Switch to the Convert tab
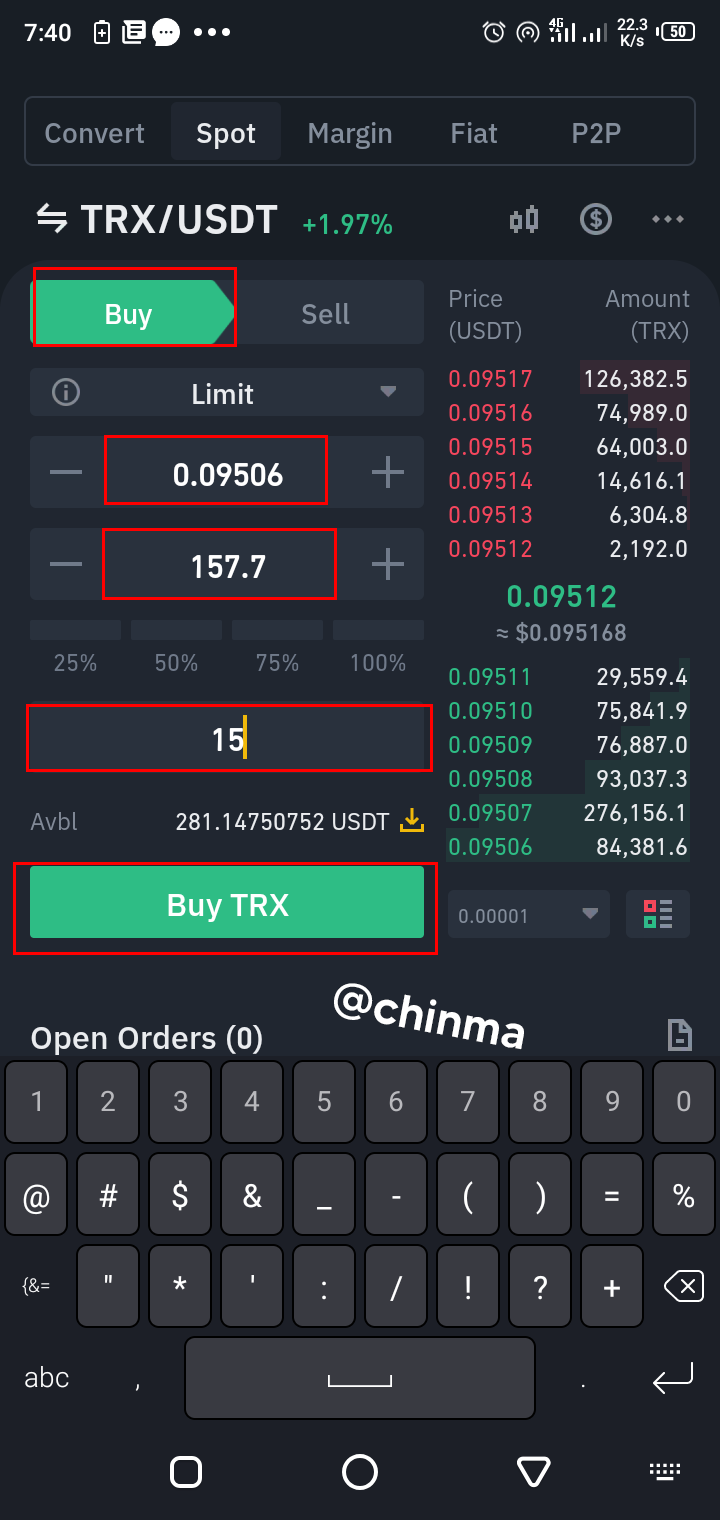 pos(95,133)
